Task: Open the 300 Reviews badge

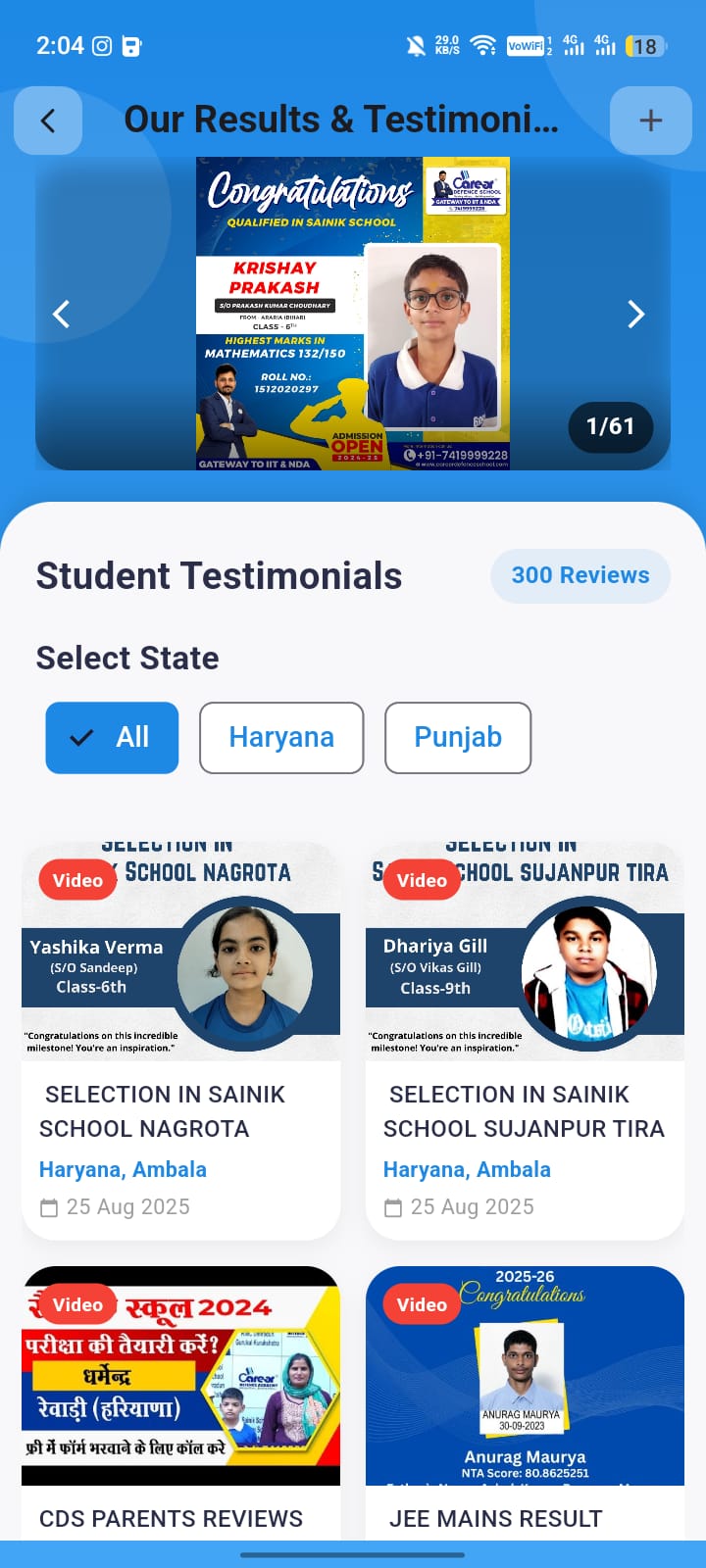Action: tap(580, 575)
